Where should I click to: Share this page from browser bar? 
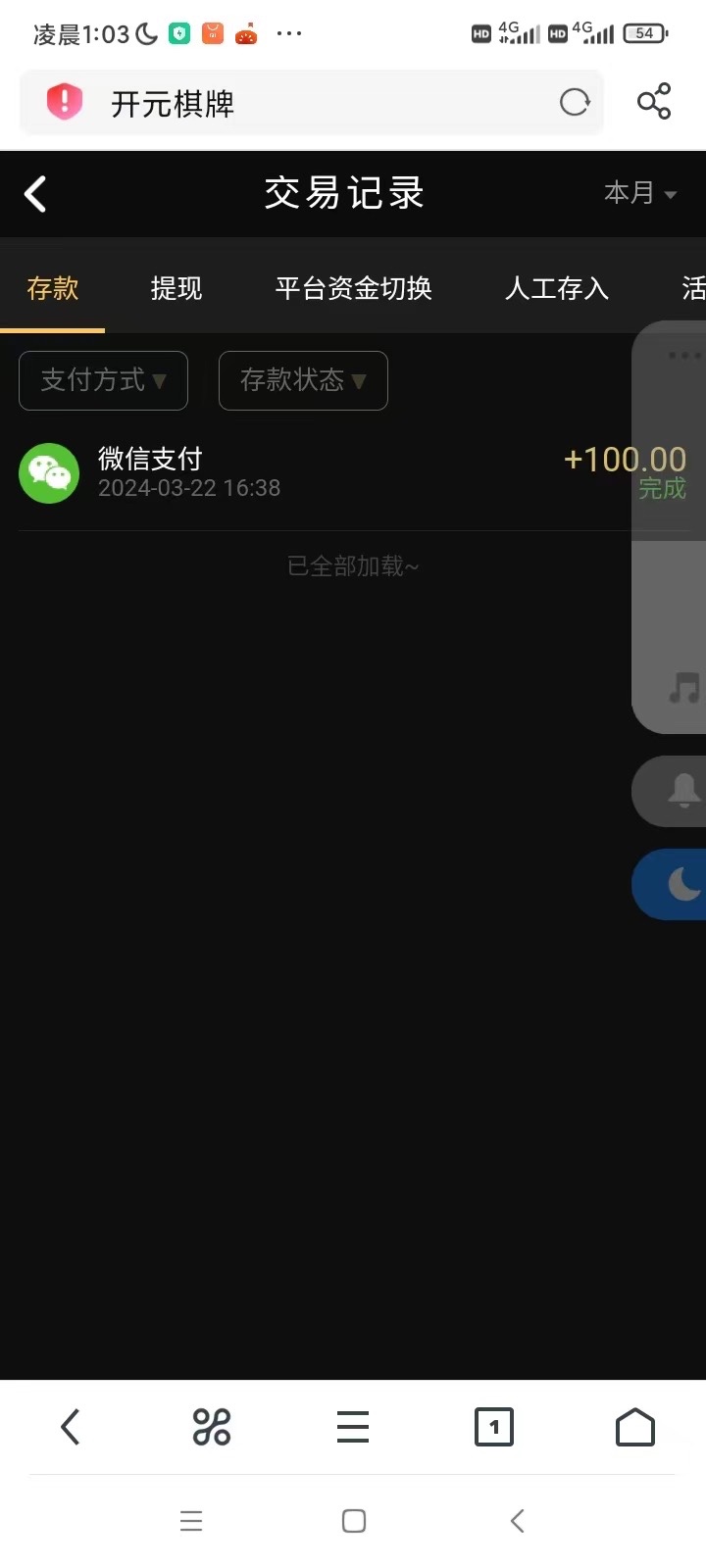[x=654, y=102]
